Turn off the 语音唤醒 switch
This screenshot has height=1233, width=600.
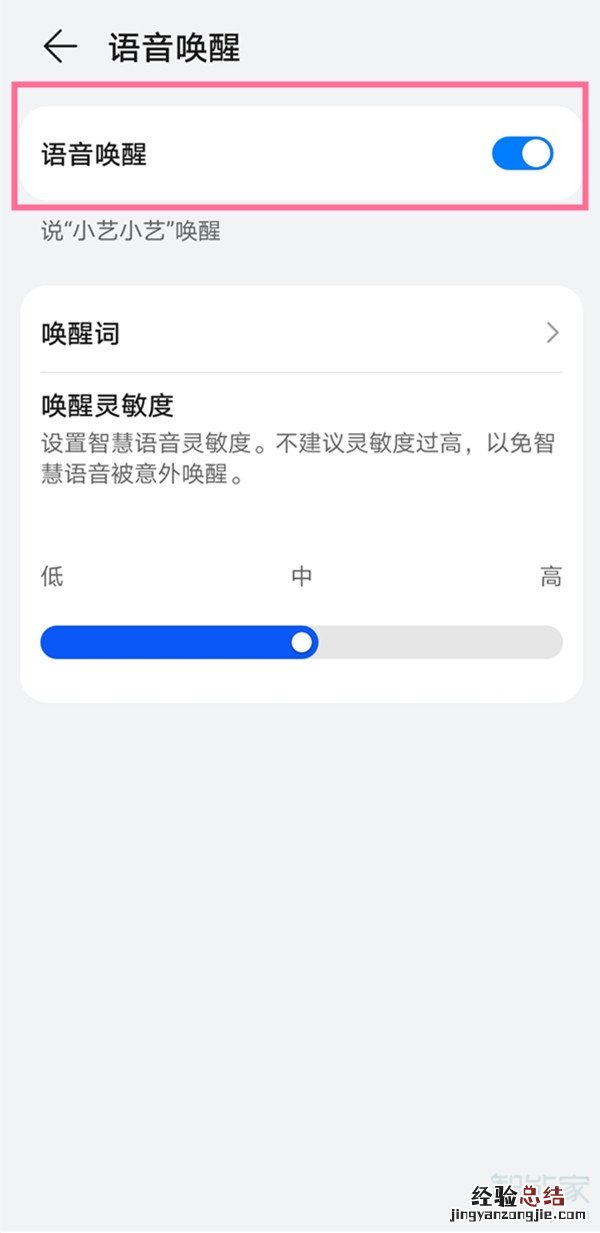[x=522, y=154]
